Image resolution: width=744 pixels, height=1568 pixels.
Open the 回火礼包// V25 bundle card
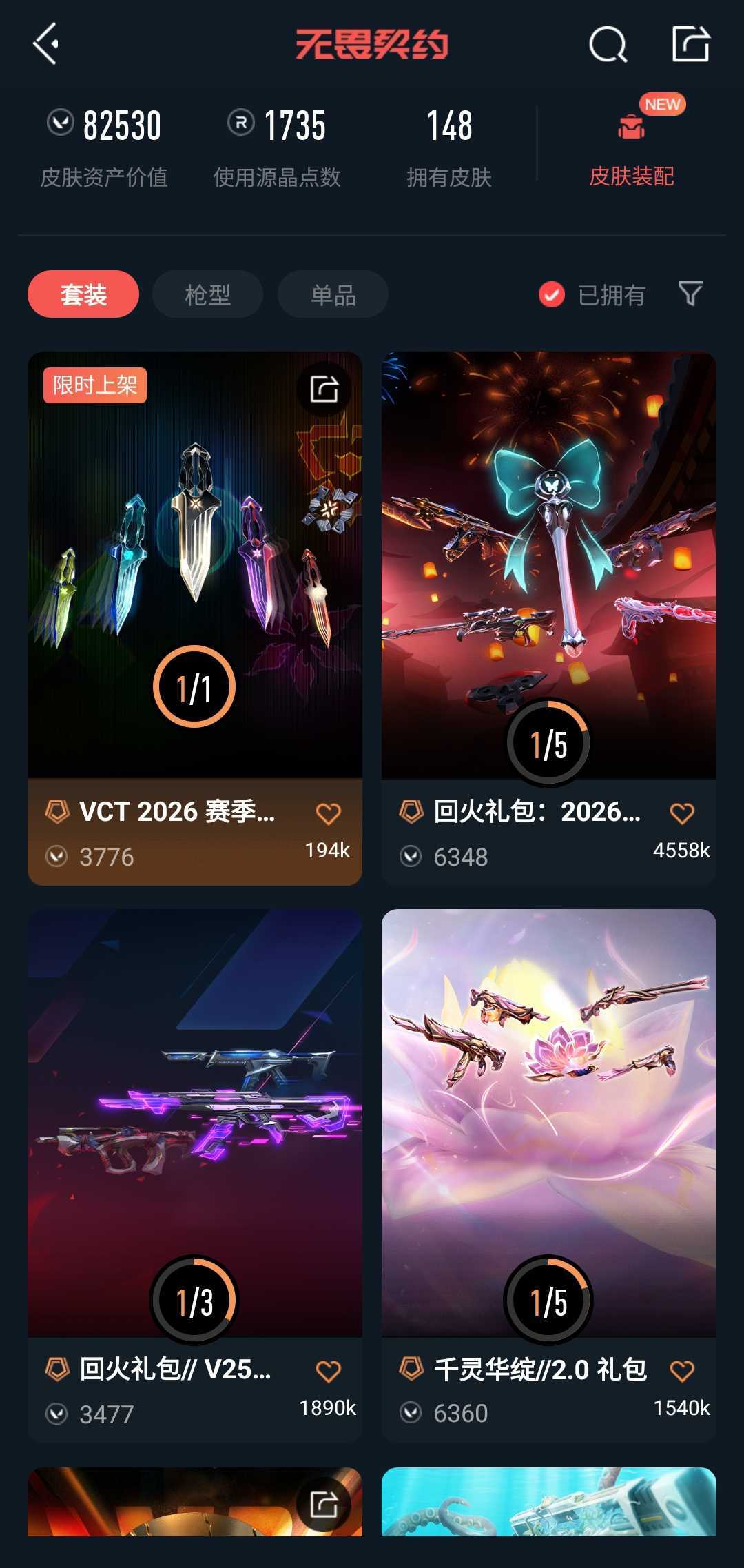point(194,1123)
